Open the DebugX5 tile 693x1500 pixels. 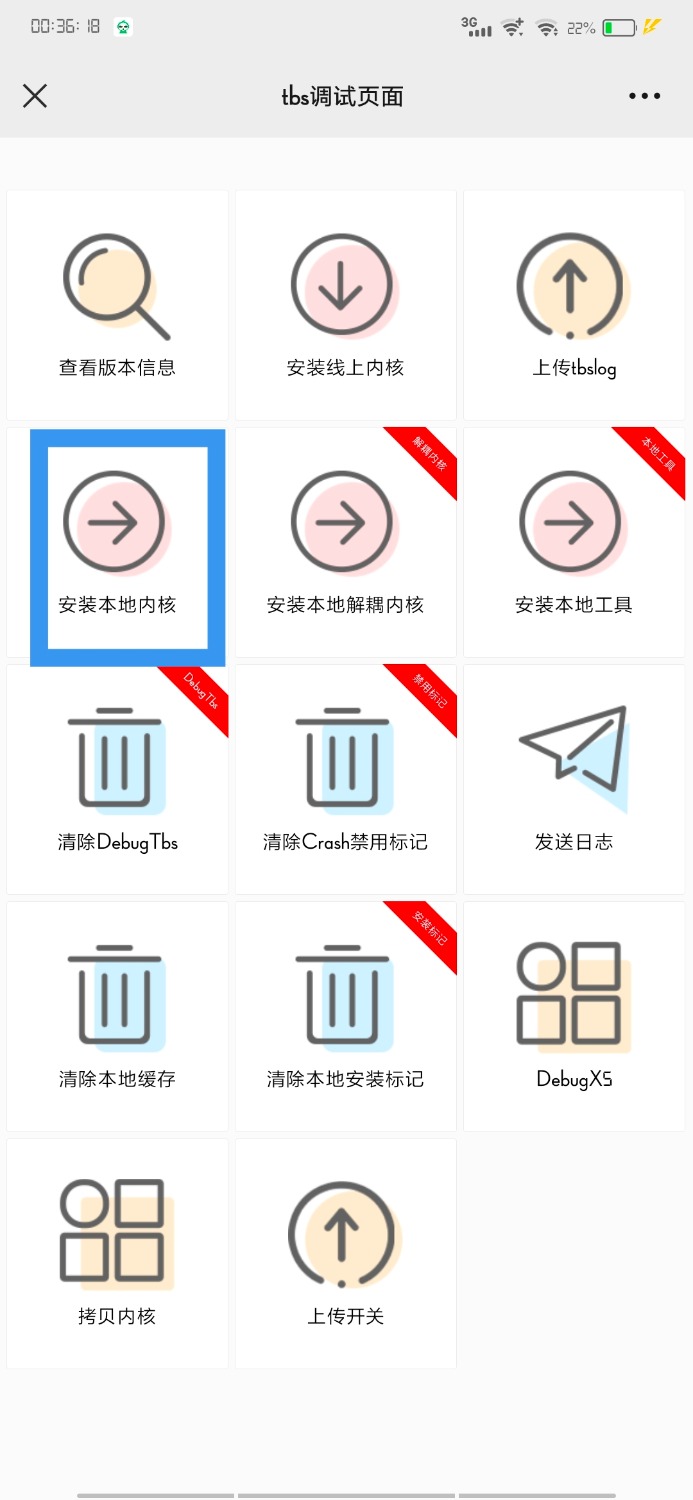pos(574,1017)
